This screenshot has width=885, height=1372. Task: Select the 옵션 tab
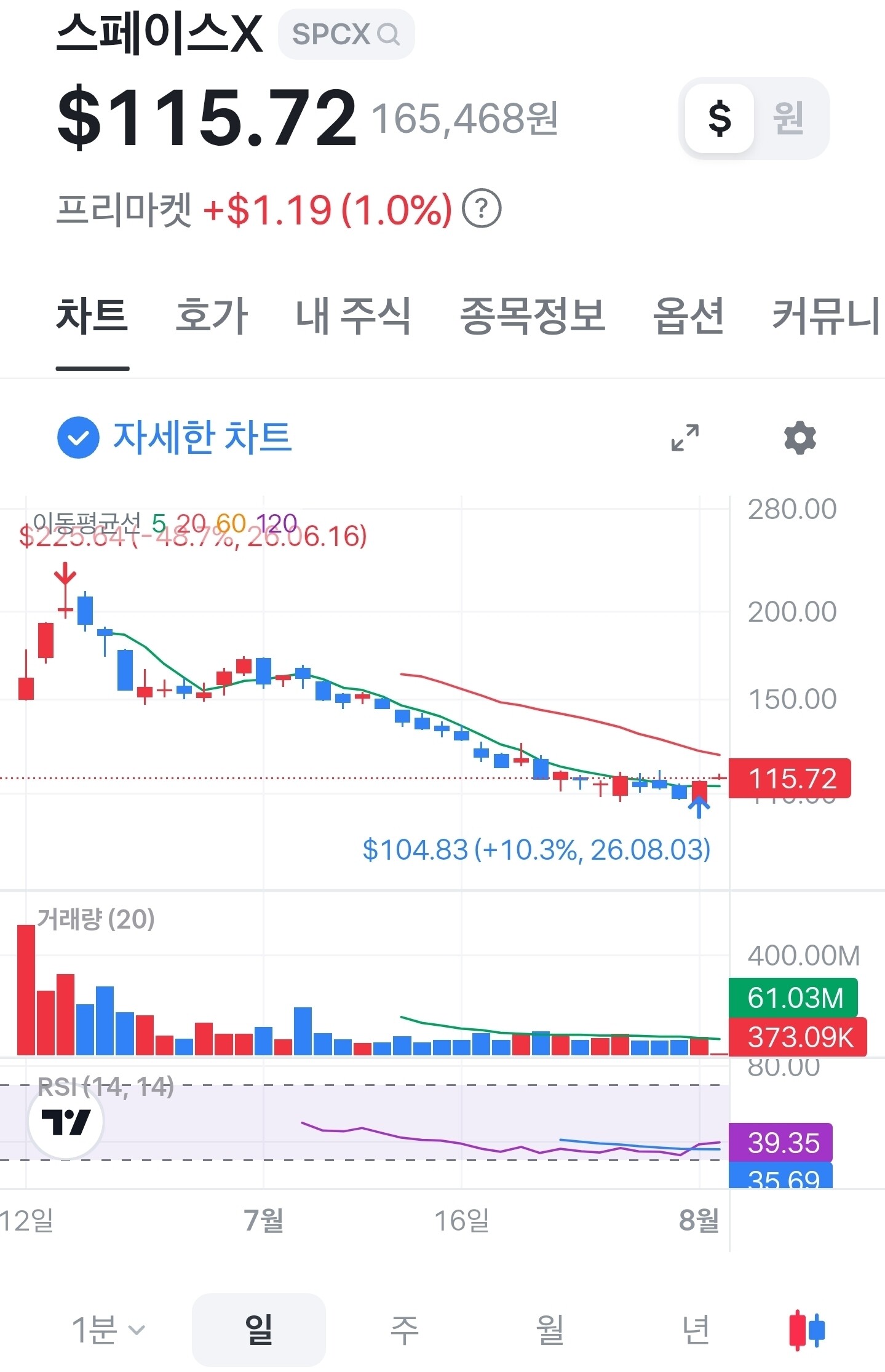[x=689, y=316]
